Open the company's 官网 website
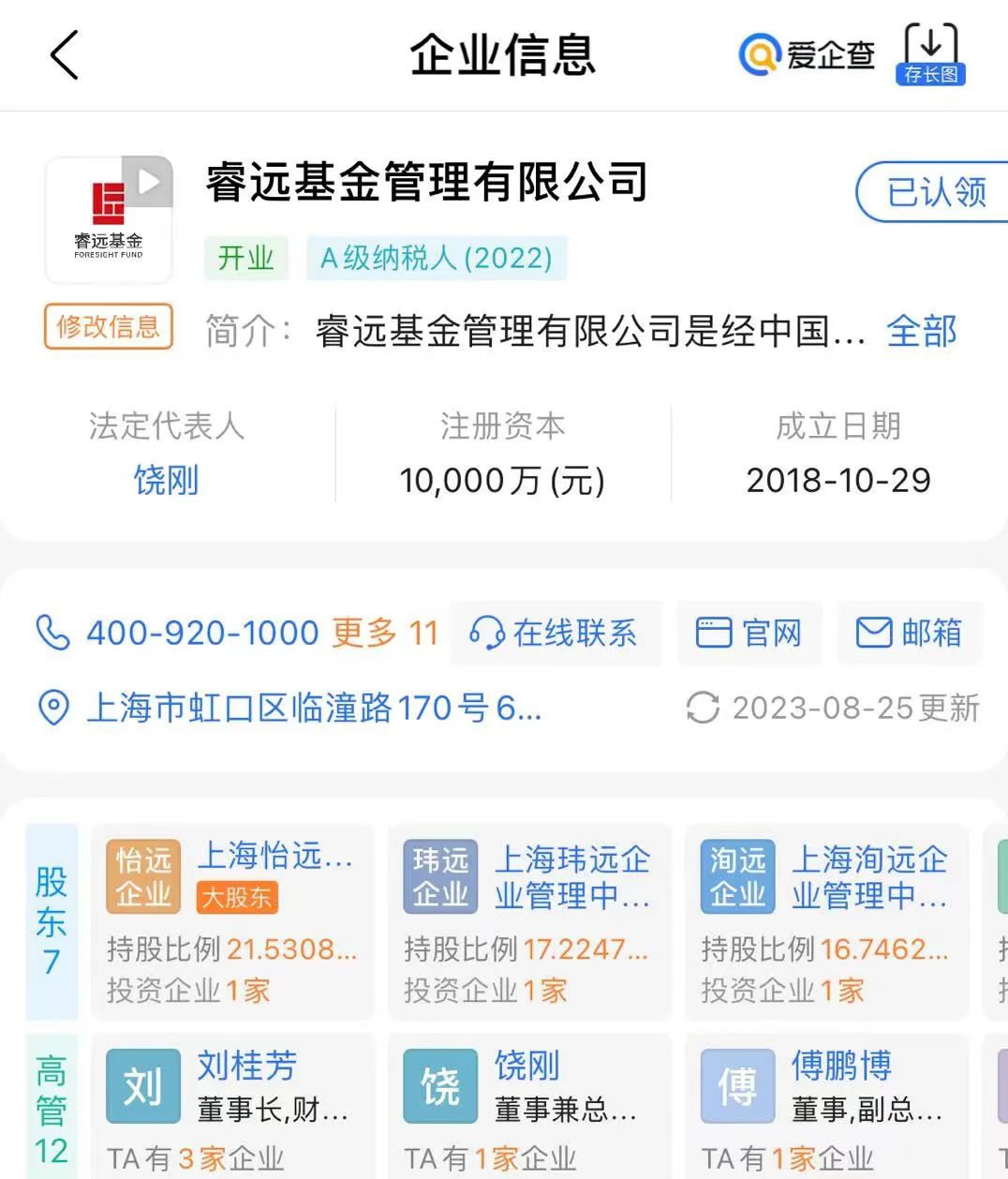Viewport: 1008px width, 1179px height. pos(749,634)
